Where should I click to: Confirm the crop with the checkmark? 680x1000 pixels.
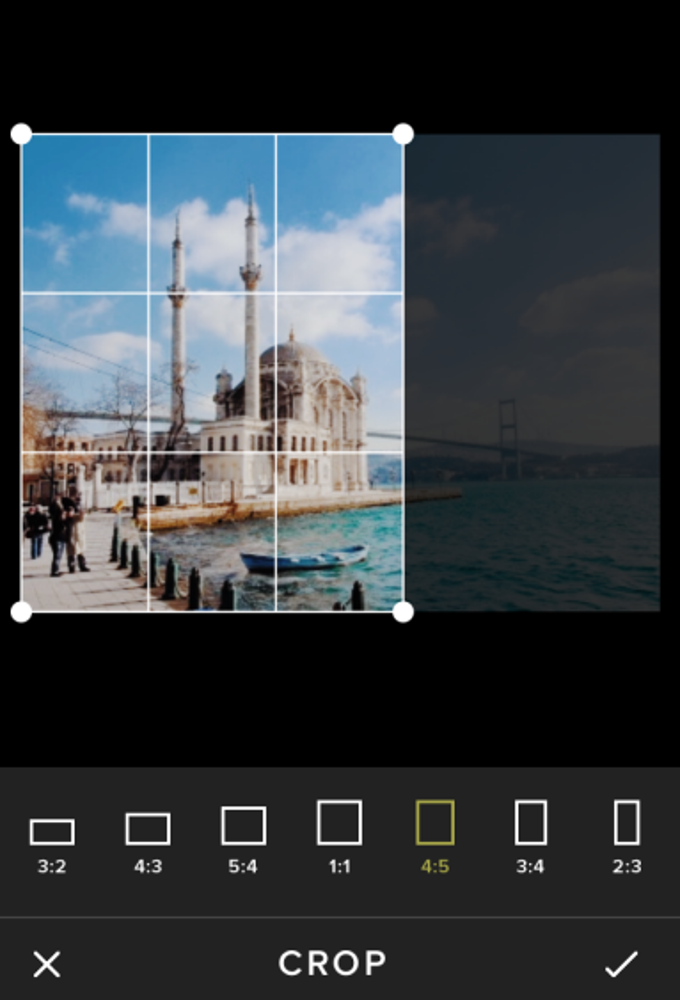point(620,964)
